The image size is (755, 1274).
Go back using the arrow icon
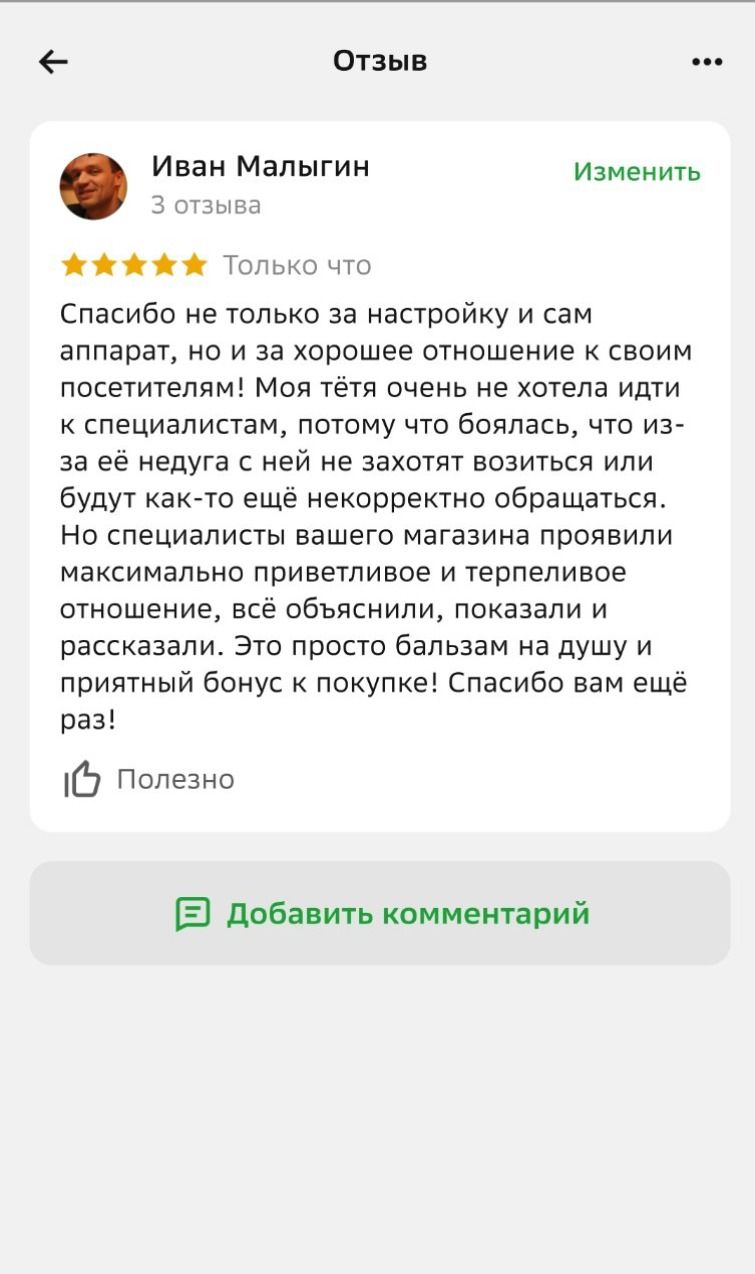pos(53,62)
